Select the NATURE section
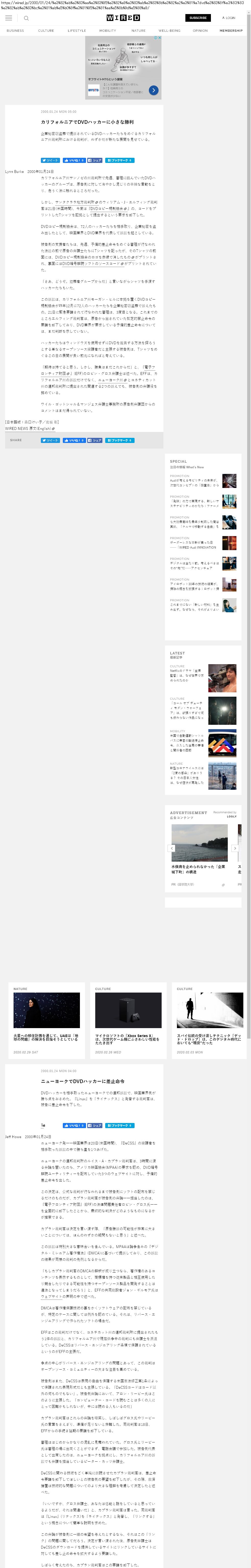Screen dimensions: 251x1568 click(x=139, y=30)
